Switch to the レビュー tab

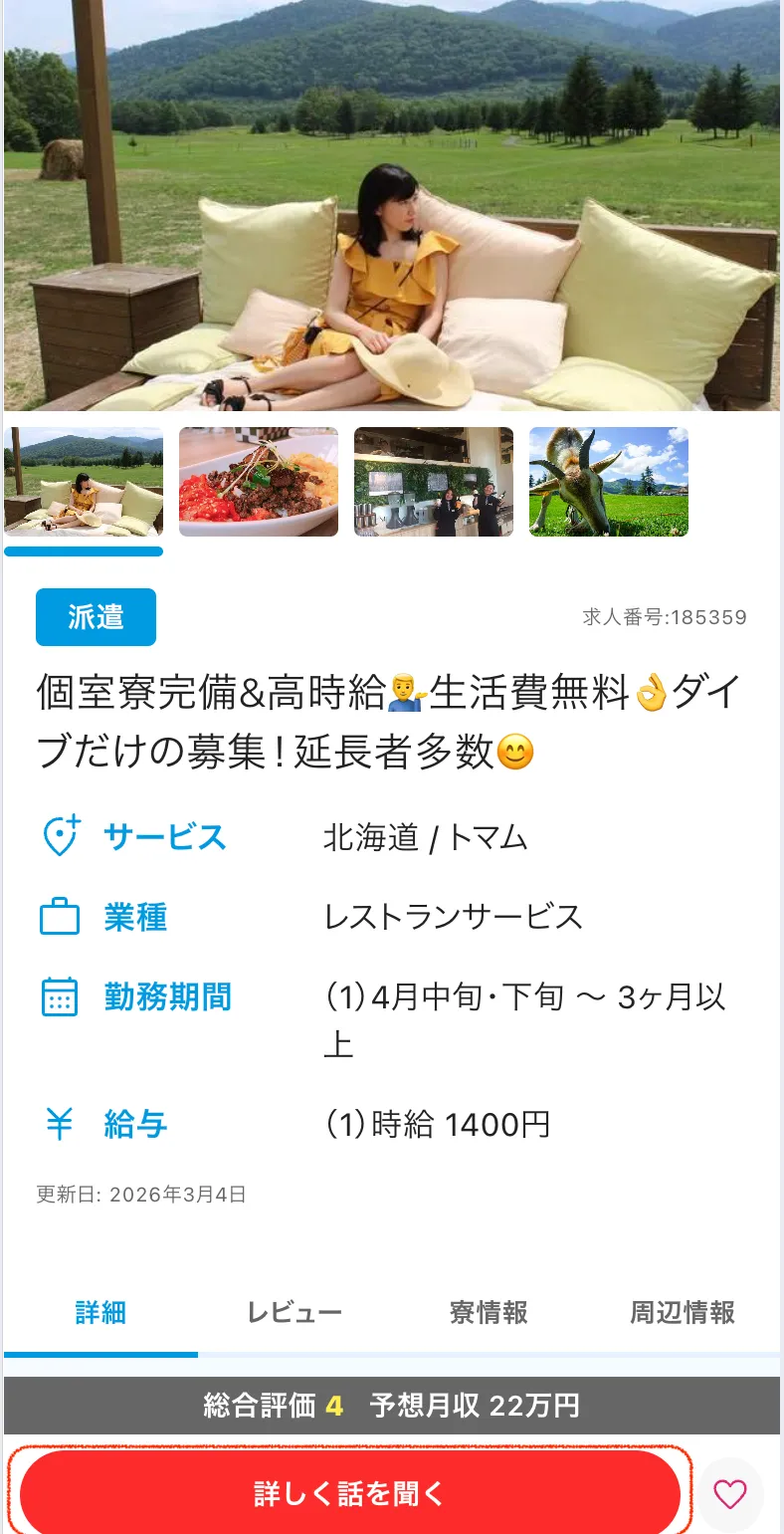(x=294, y=1313)
